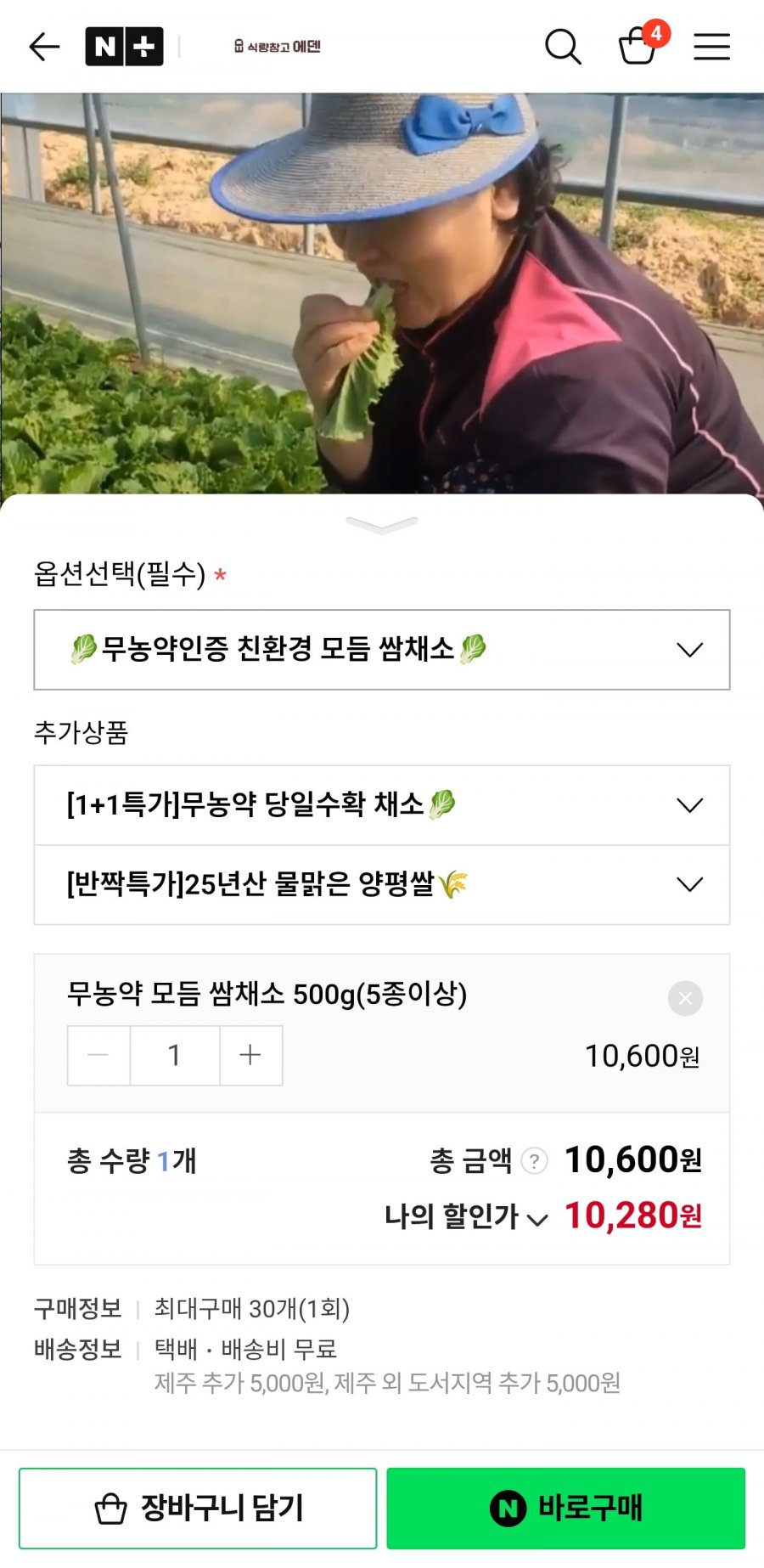Open the hamburger menu
The height and width of the screenshot is (1568, 764).
tap(711, 47)
